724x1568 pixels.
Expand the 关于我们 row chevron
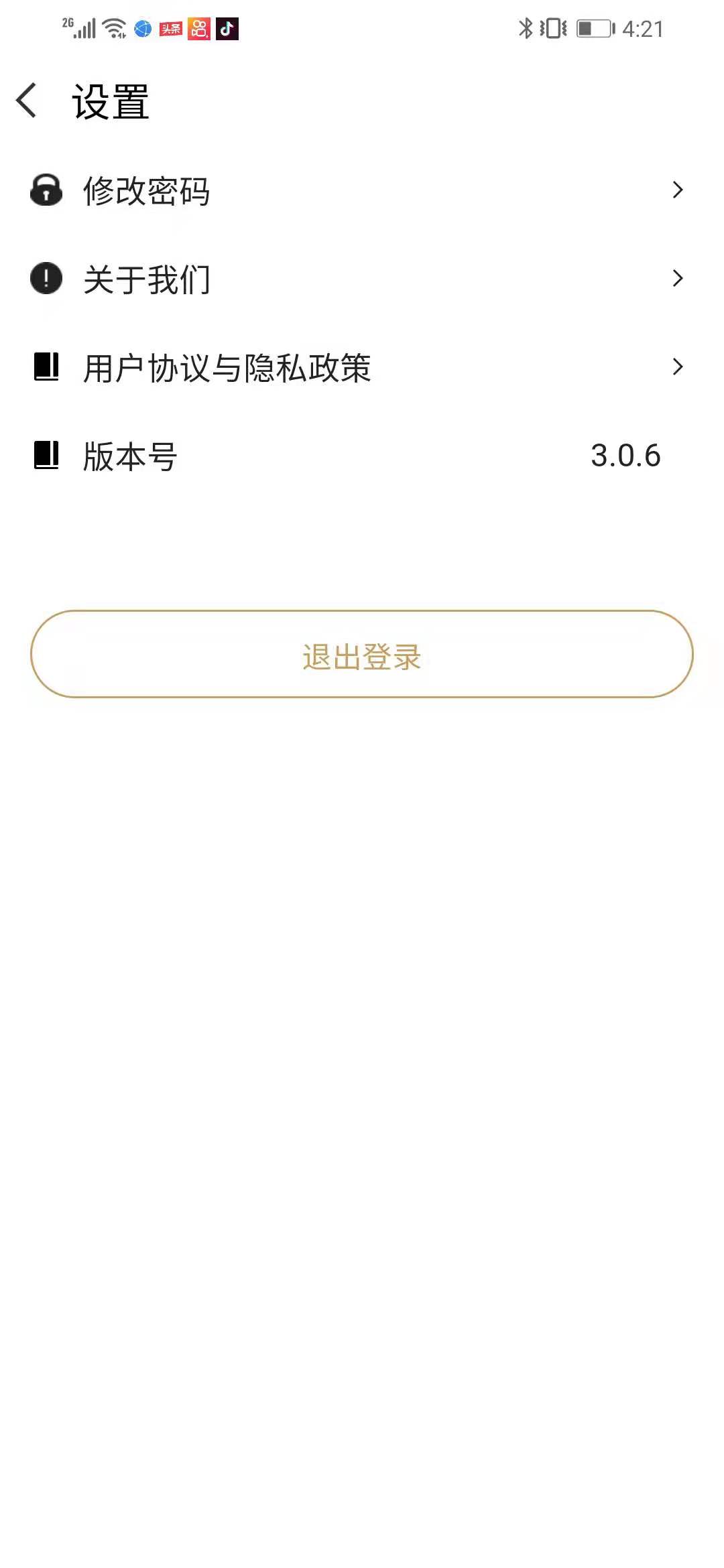(677, 278)
